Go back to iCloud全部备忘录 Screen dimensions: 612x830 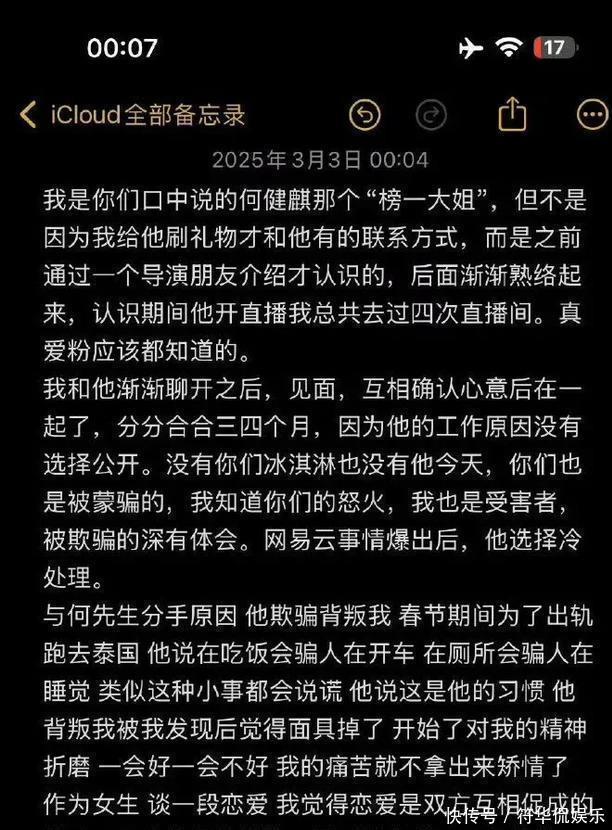point(132,114)
